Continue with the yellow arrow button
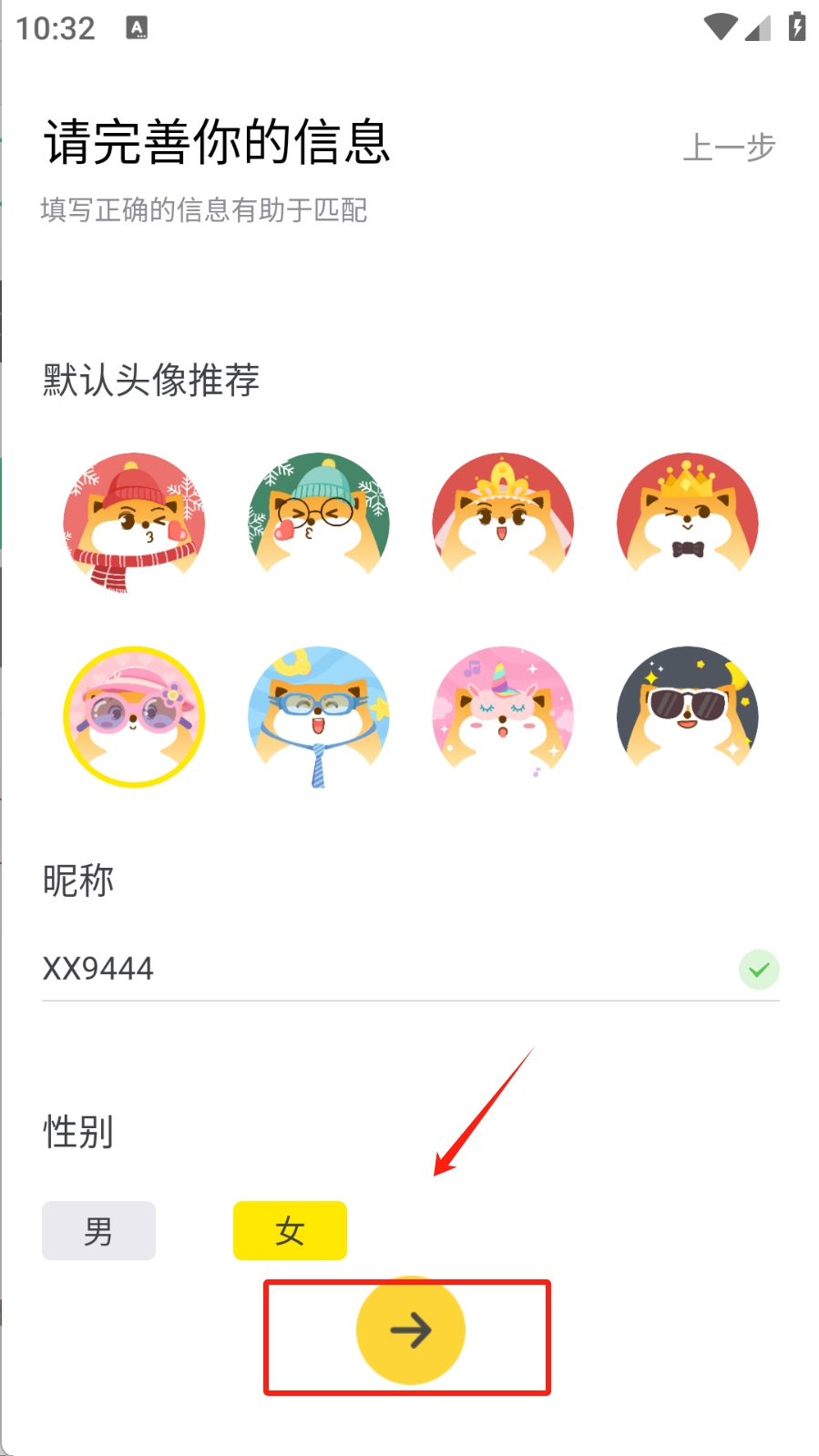The image size is (819, 1456). tap(410, 1330)
